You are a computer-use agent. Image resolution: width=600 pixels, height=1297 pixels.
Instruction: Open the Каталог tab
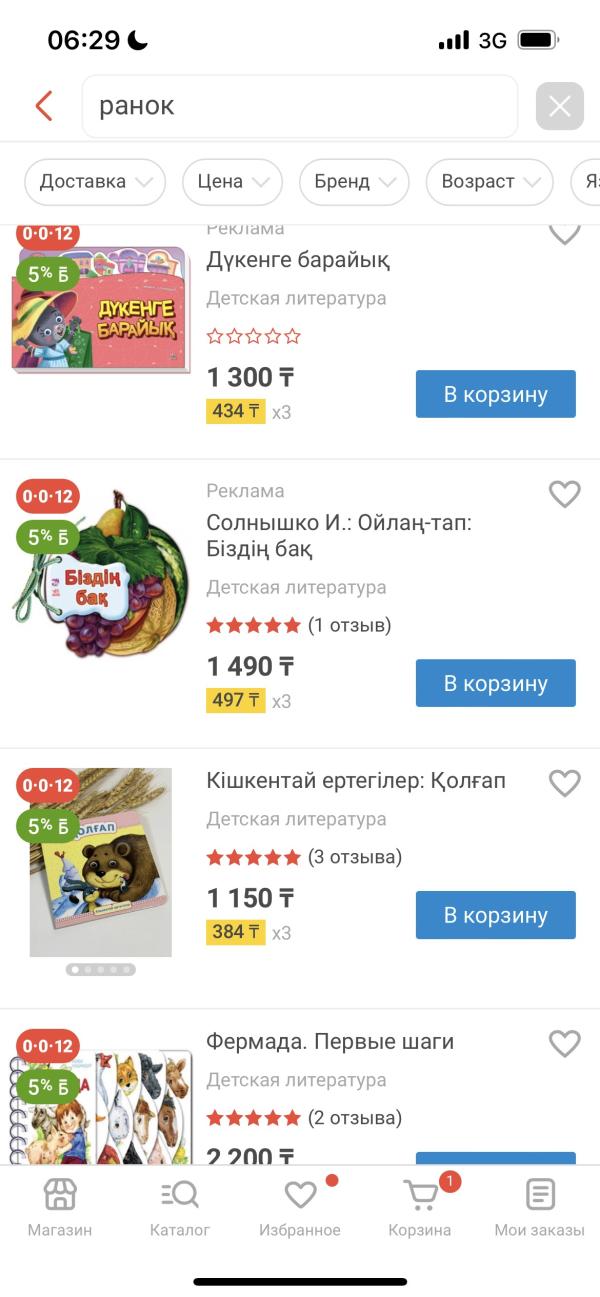point(180,1208)
